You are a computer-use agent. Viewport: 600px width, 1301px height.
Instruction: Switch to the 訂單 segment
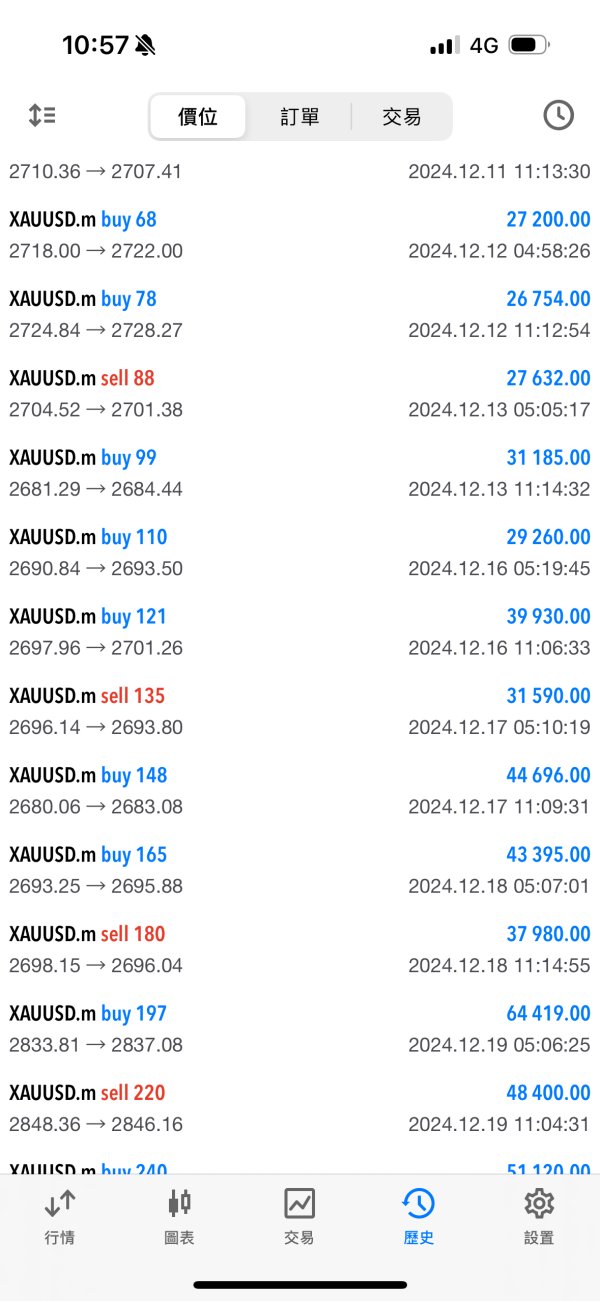coord(299,117)
